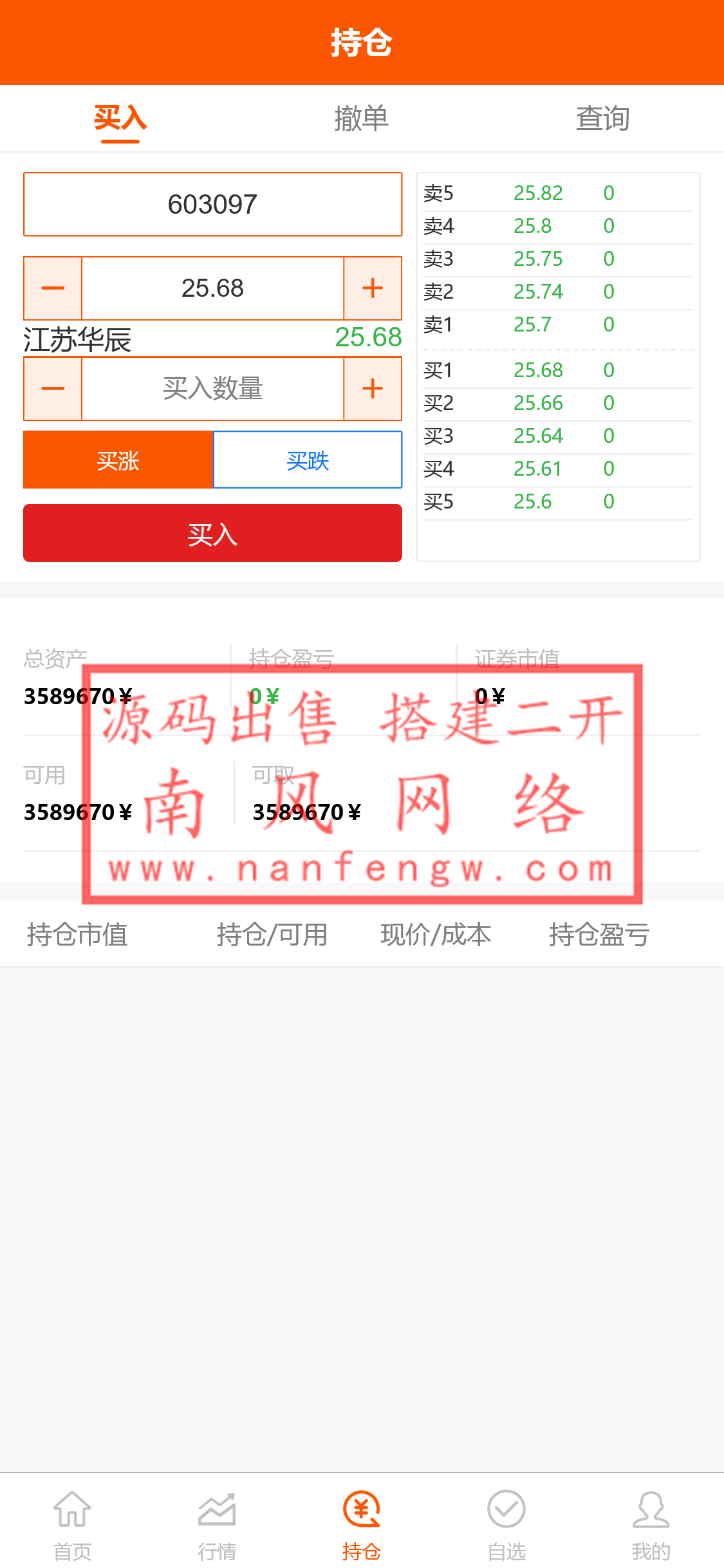Open the 查询 query tab

tap(603, 118)
